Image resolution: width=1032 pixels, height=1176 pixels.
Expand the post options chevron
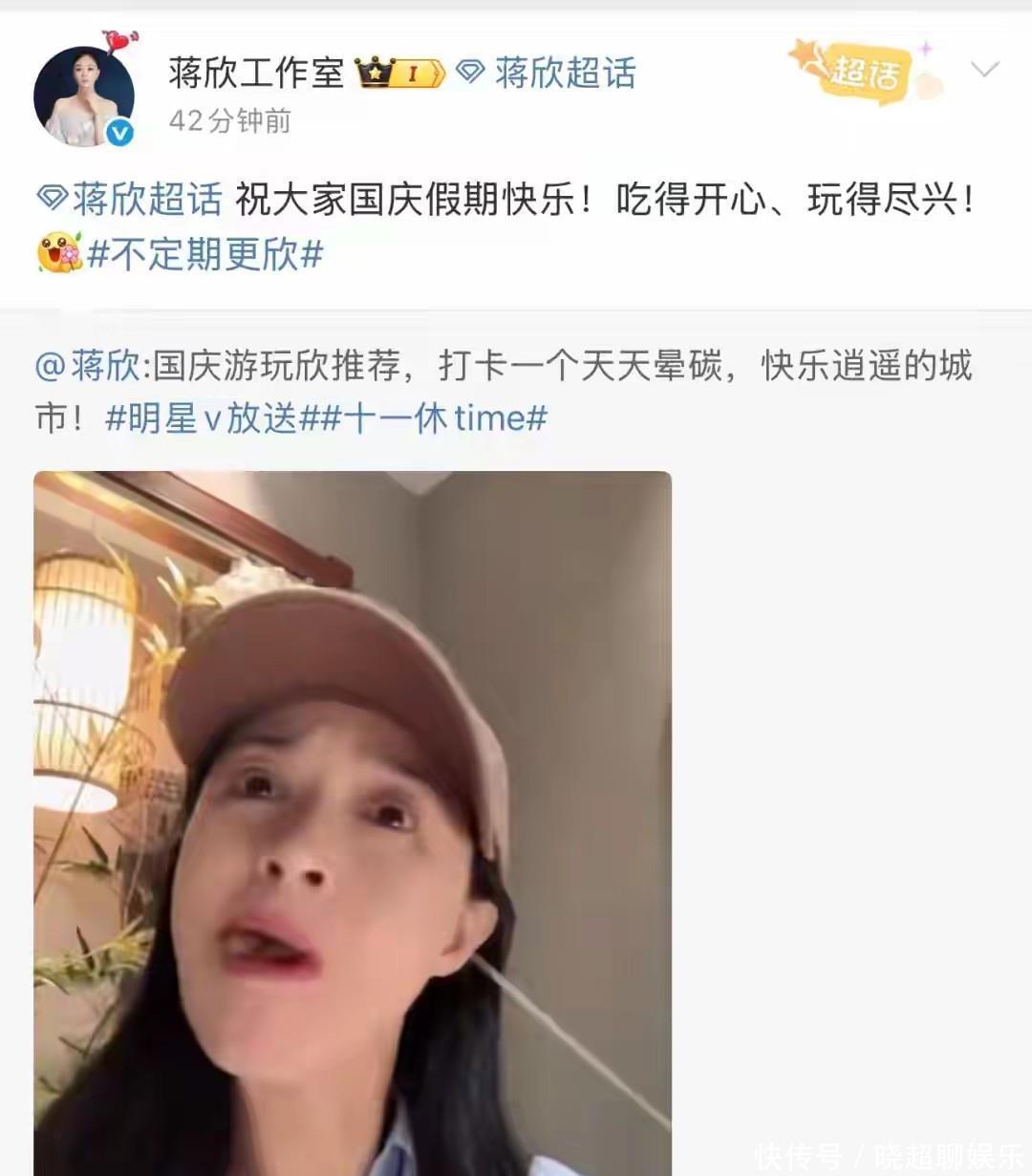pyautogui.click(x=984, y=69)
